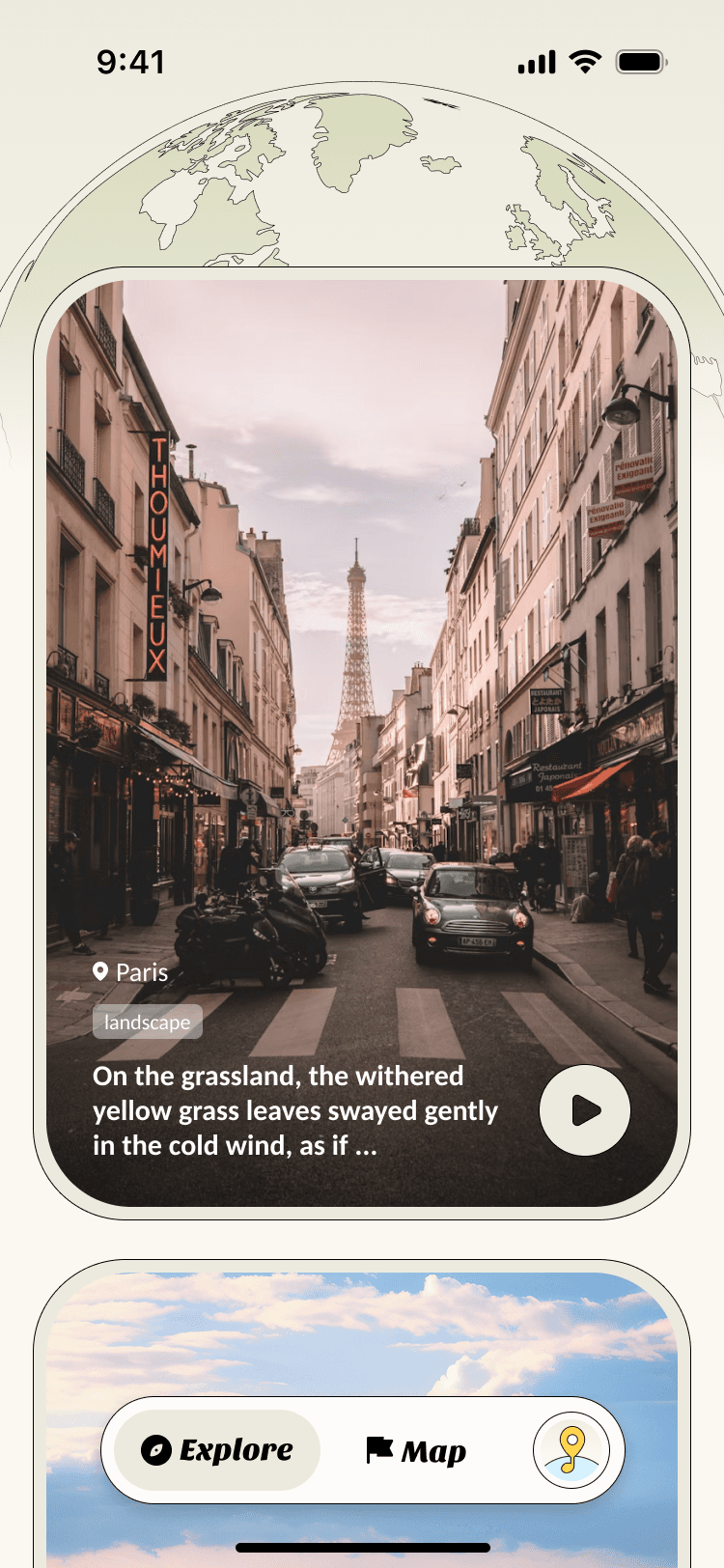Switch to the Map tab
Viewport: 724px width, 1568px height.
(416, 1450)
